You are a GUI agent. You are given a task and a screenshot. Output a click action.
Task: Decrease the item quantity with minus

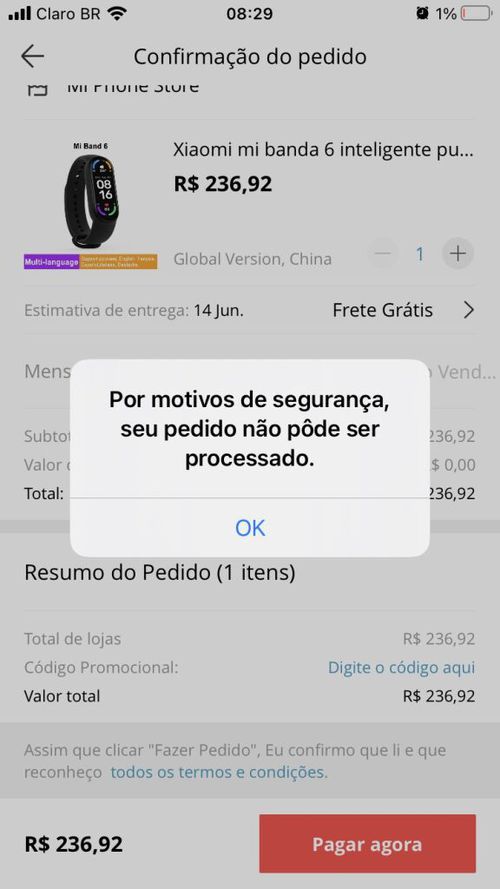pos(384,253)
